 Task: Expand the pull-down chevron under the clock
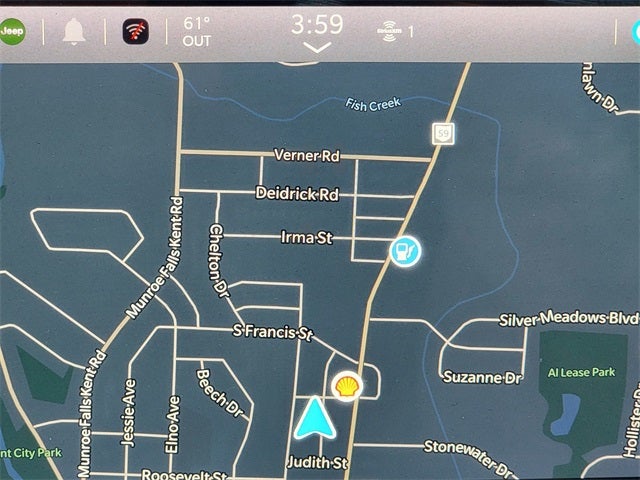point(317,48)
